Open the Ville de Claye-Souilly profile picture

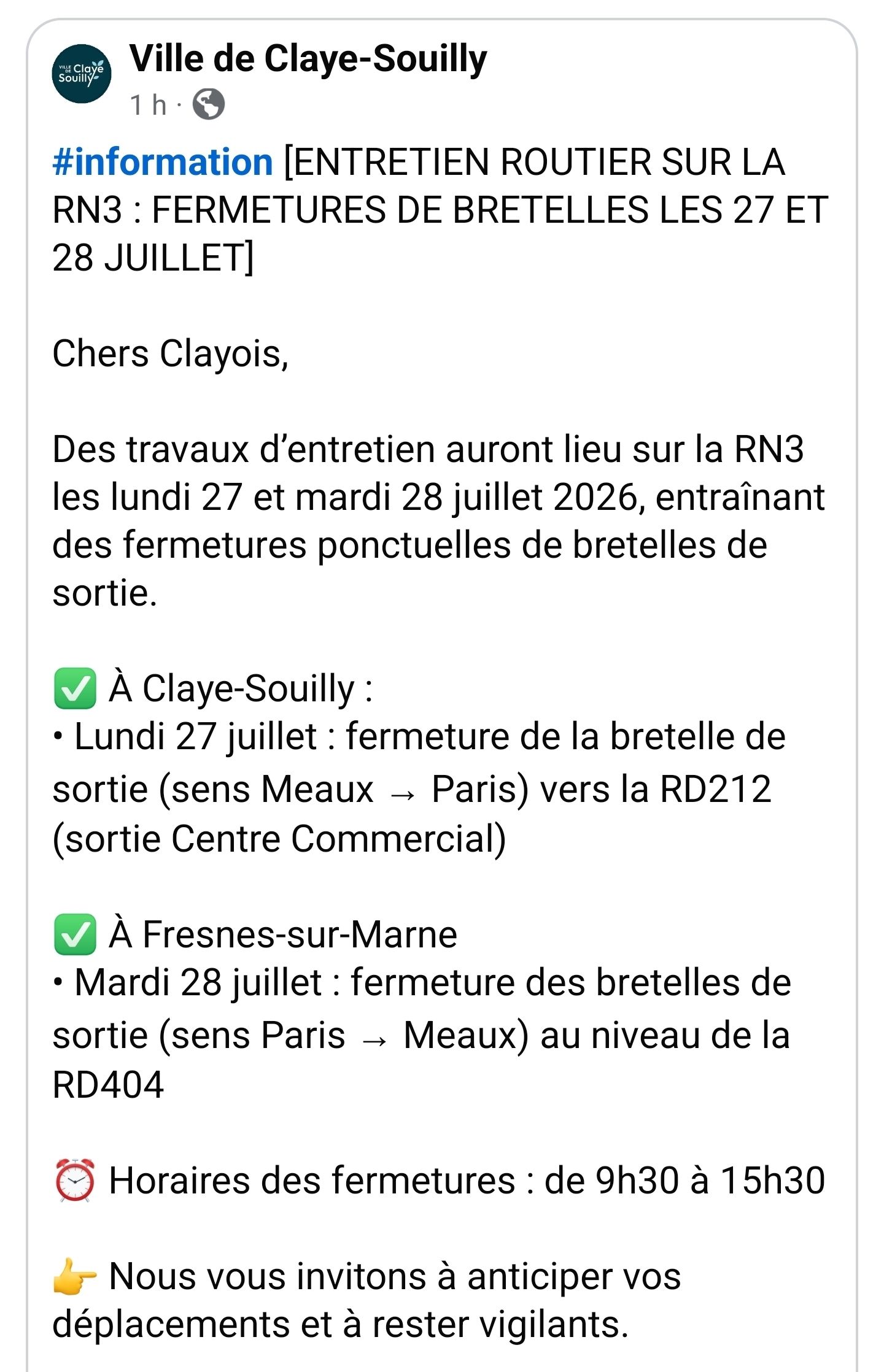(x=82, y=74)
